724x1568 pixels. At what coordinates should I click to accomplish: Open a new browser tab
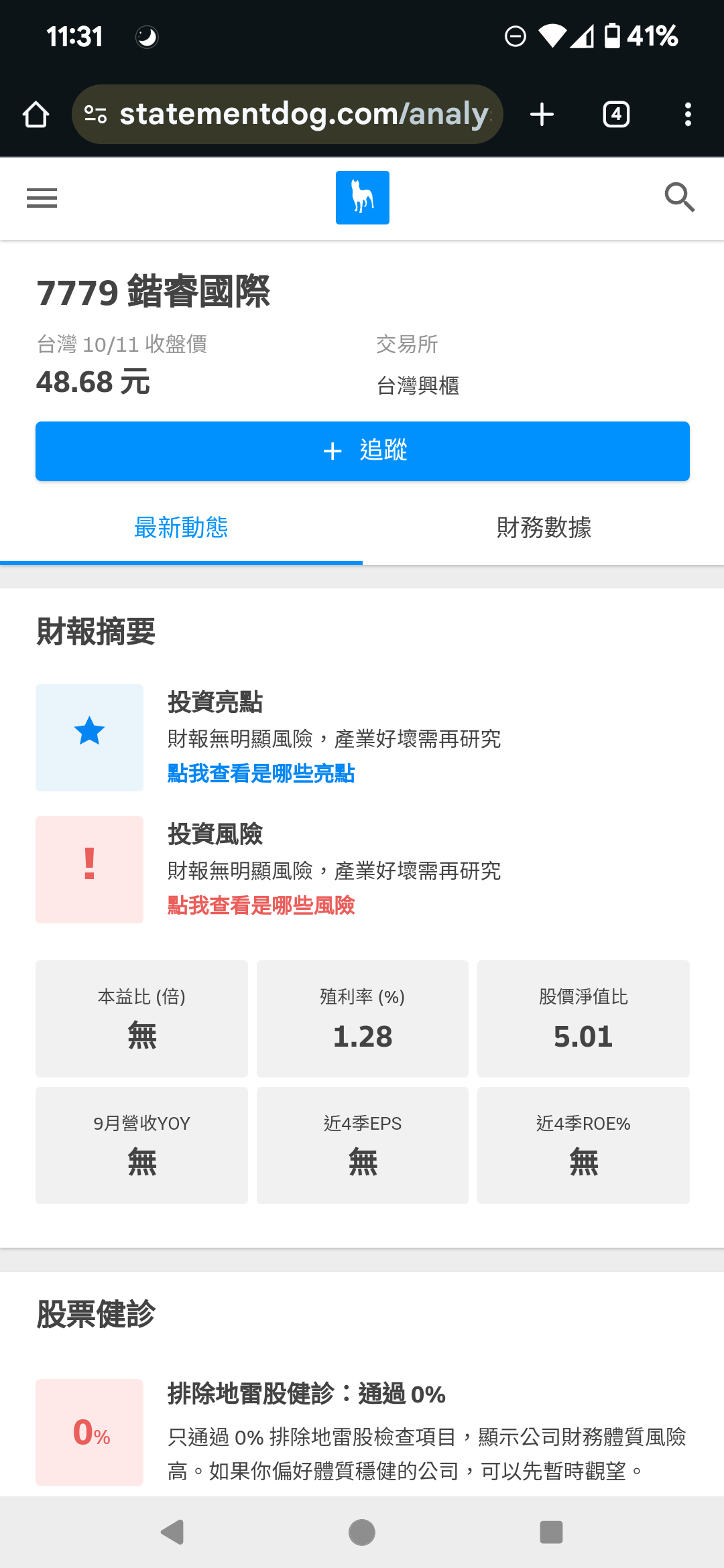coord(542,114)
